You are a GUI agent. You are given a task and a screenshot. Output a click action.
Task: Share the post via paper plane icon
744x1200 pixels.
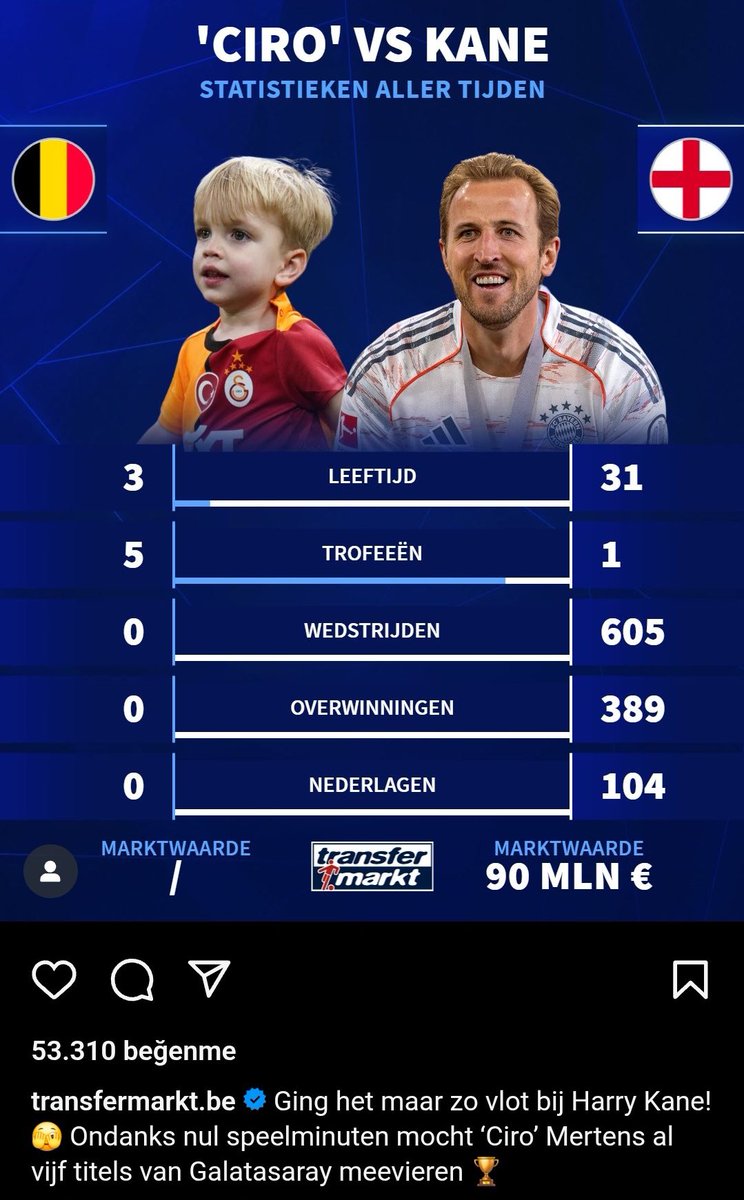pyautogui.click(x=210, y=980)
